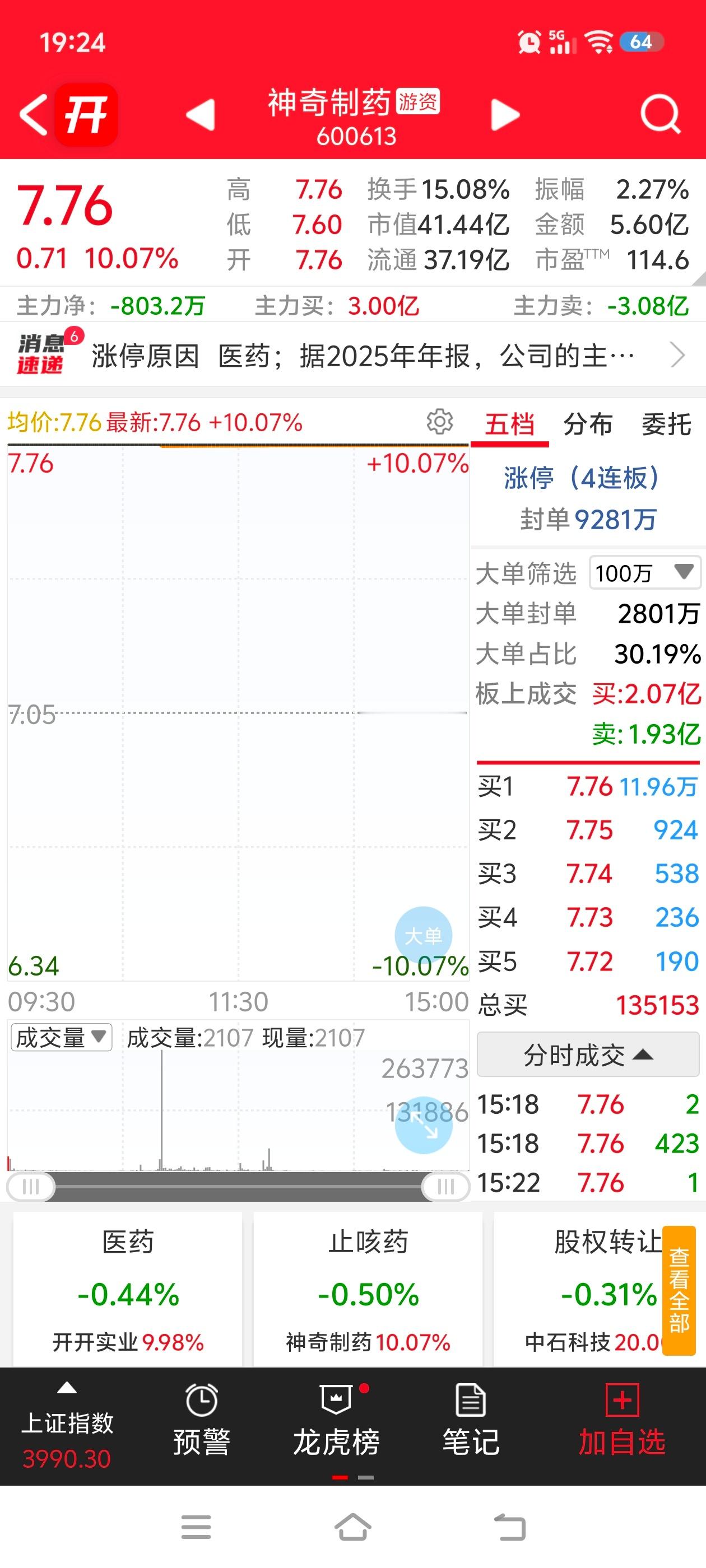Tap the 大单 floating bubble on chart
This screenshot has width=706, height=1568.
click(x=424, y=936)
